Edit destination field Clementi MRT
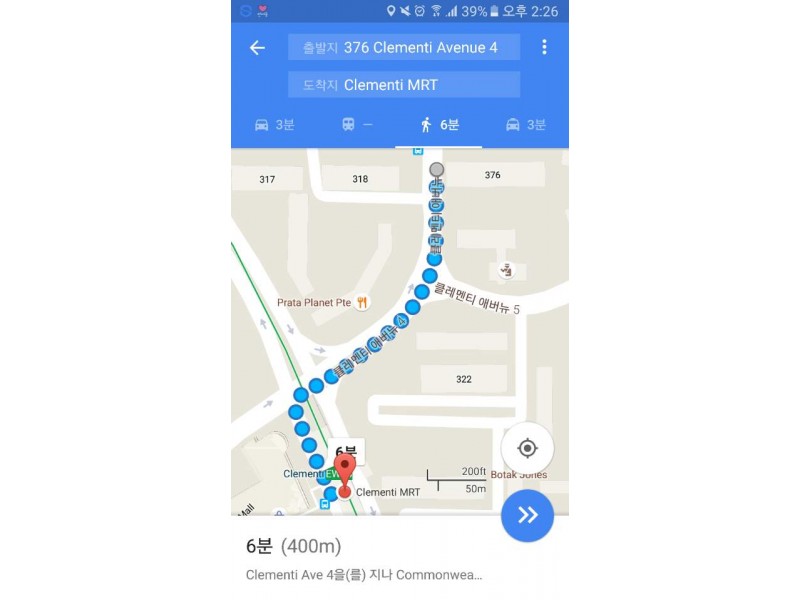The image size is (800, 600). 404,85
